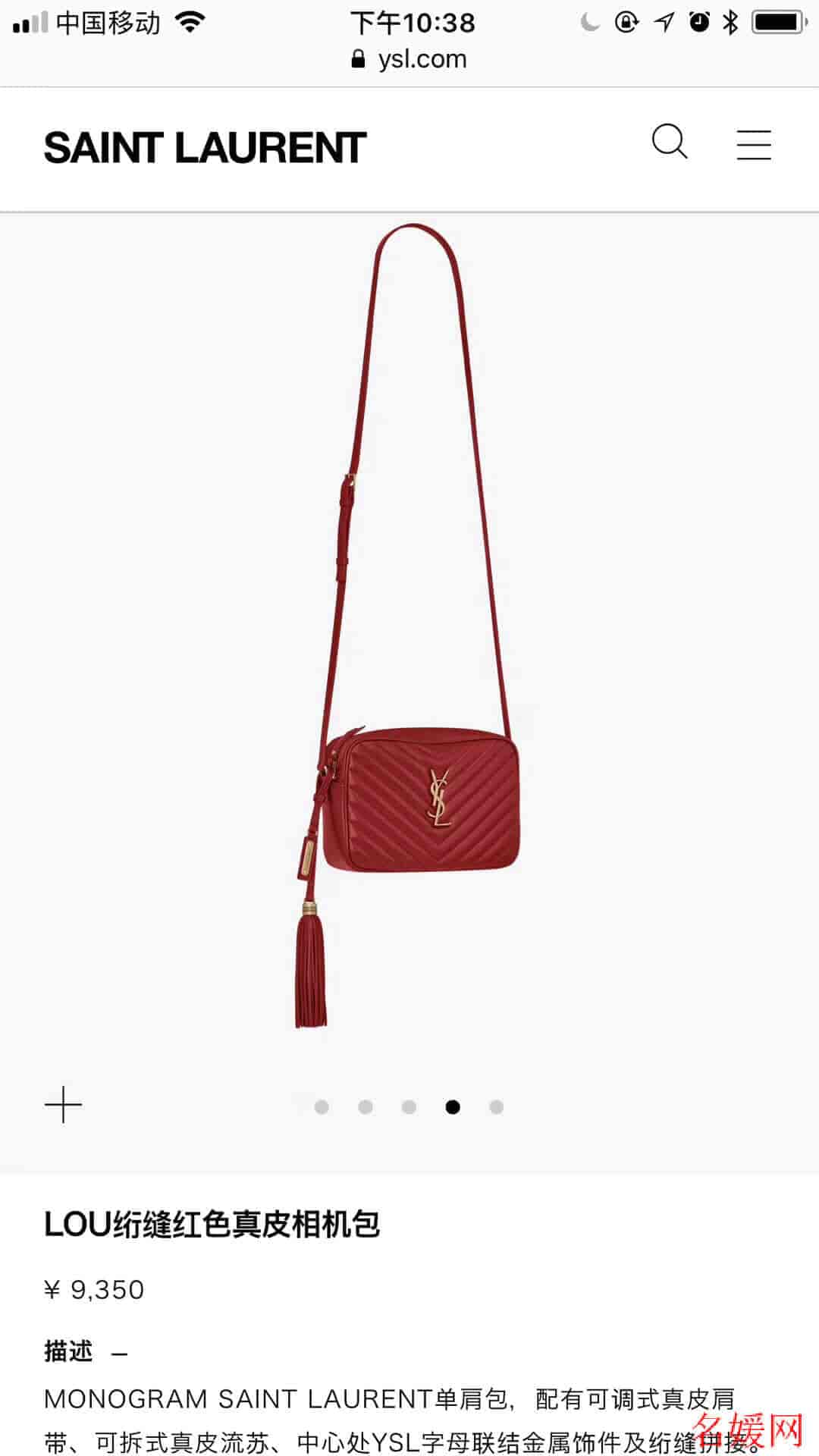Tap the plus icon to zoom image
The width and height of the screenshot is (819, 1456).
click(x=63, y=1105)
